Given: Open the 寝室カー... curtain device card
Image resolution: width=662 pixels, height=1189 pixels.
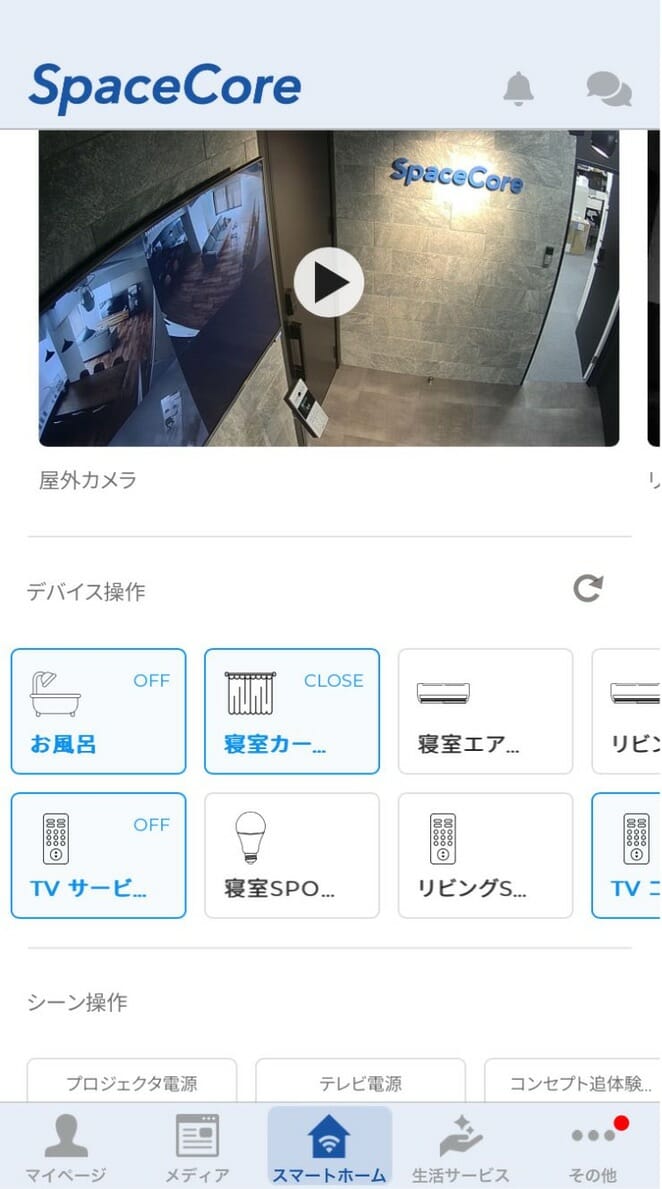Looking at the screenshot, I should 292,711.
